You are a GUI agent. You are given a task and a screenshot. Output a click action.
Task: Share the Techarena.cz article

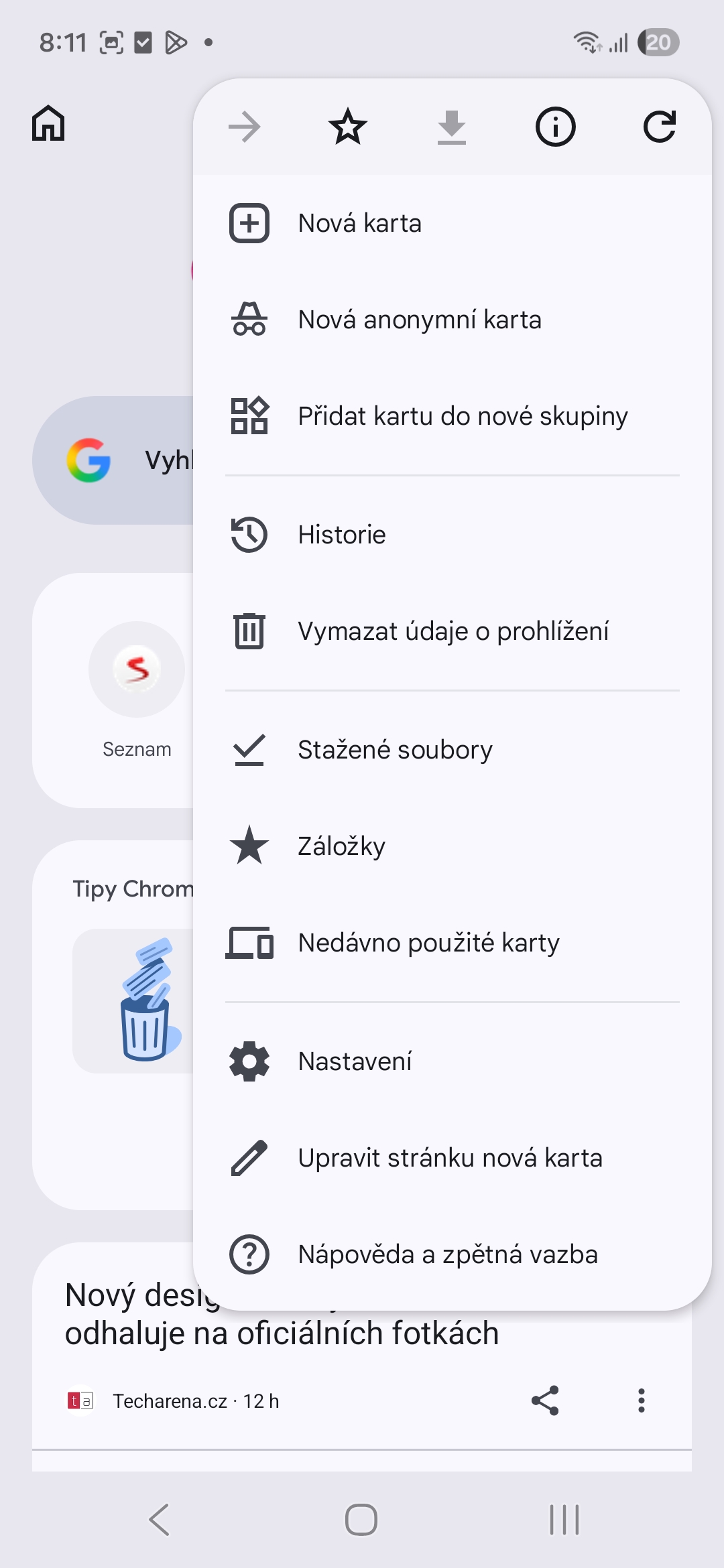(x=545, y=1400)
